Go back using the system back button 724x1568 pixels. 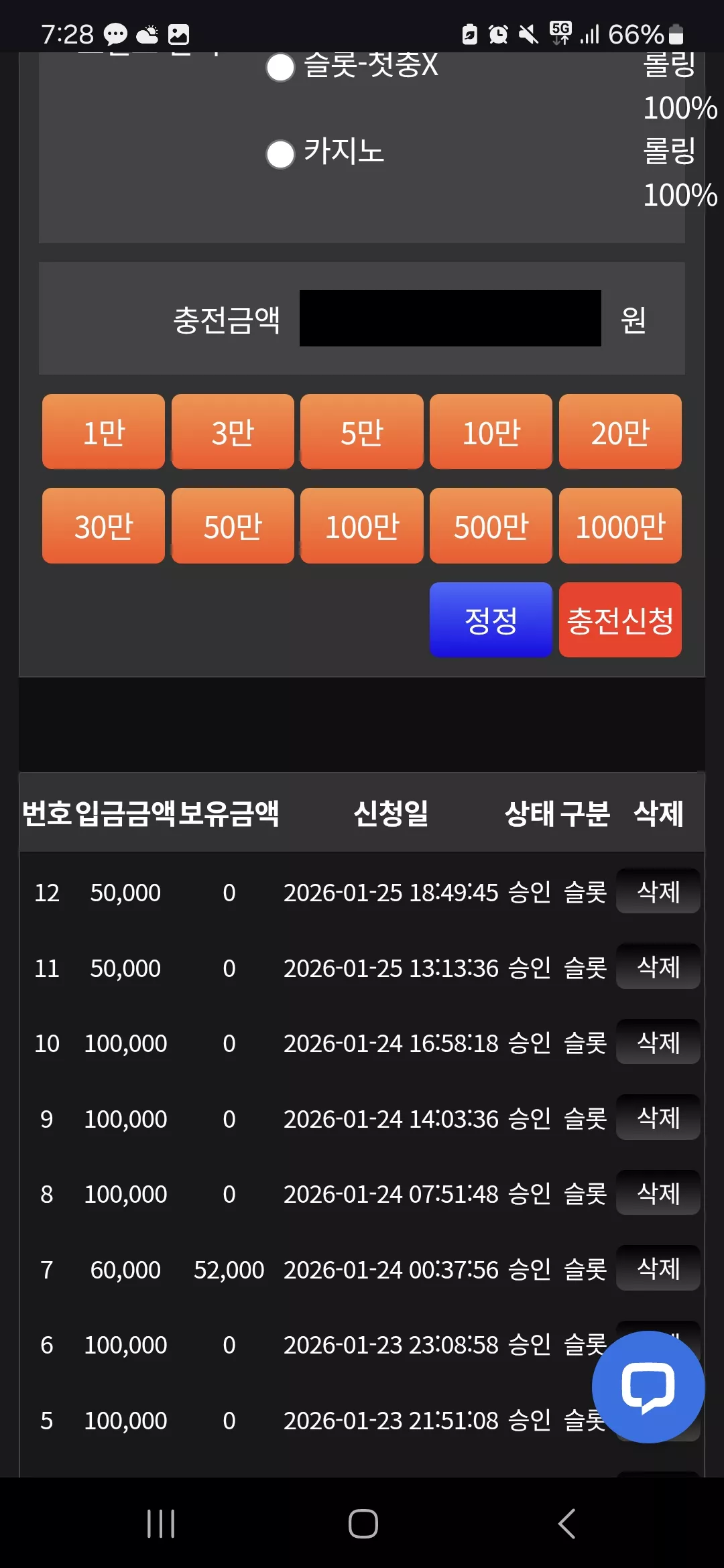coord(566,1524)
